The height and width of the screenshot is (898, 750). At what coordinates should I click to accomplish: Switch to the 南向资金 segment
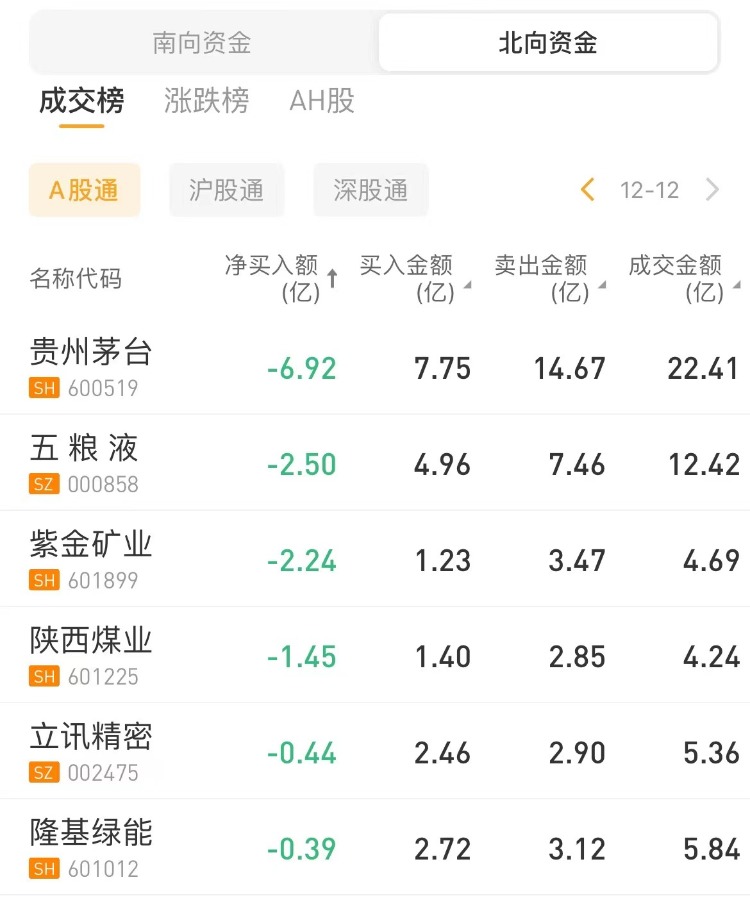[x=202, y=43]
